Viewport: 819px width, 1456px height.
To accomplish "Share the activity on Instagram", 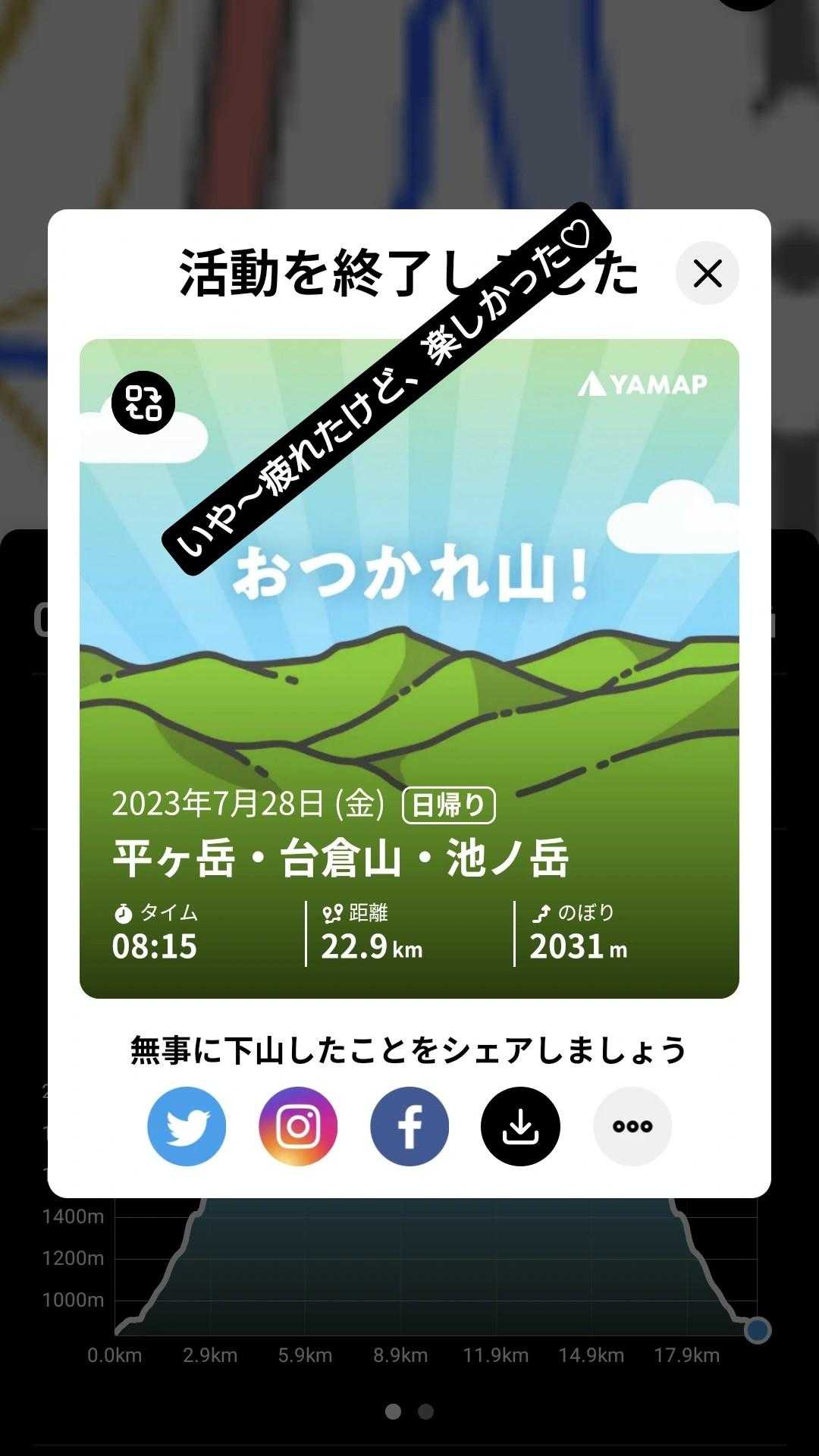I will click(x=298, y=1126).
